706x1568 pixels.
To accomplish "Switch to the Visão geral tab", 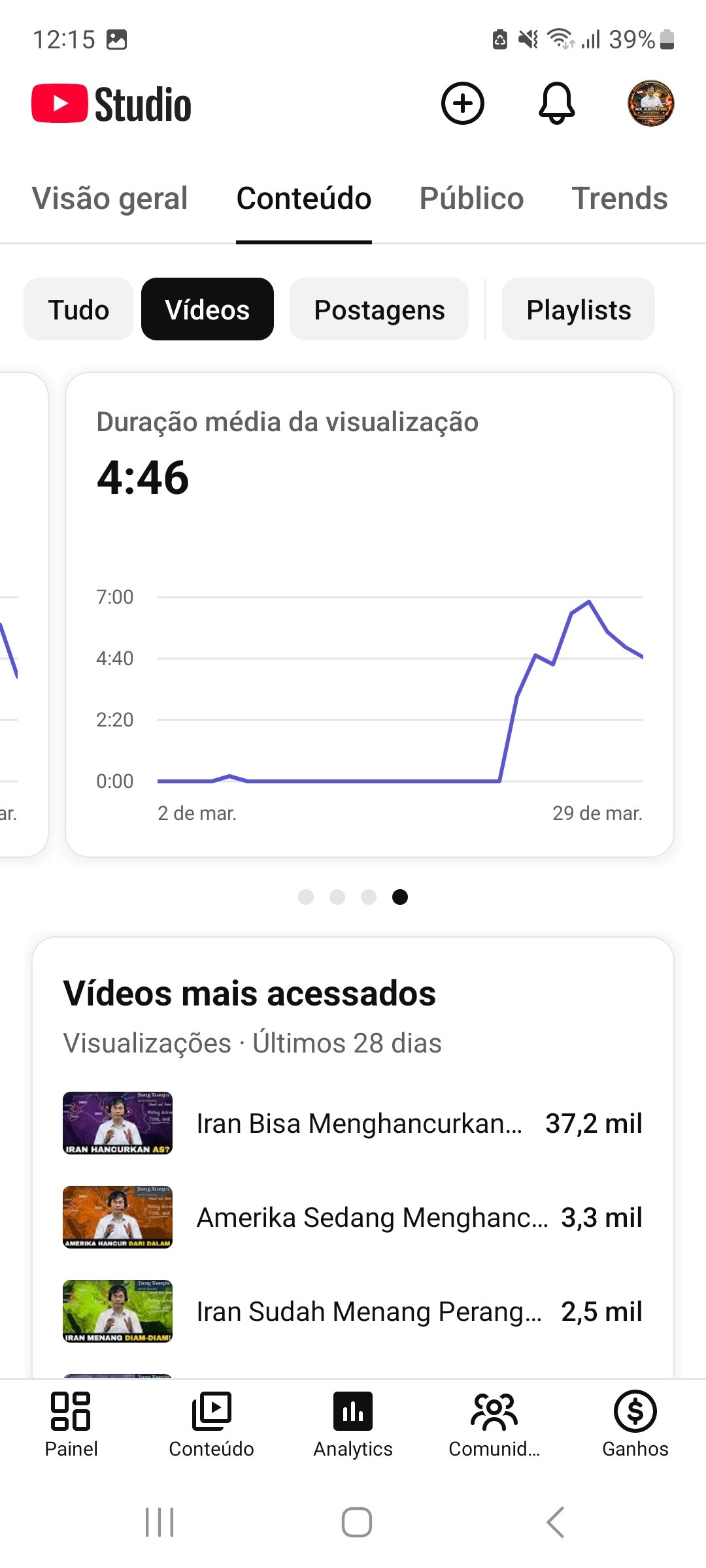I will point(110,199).
